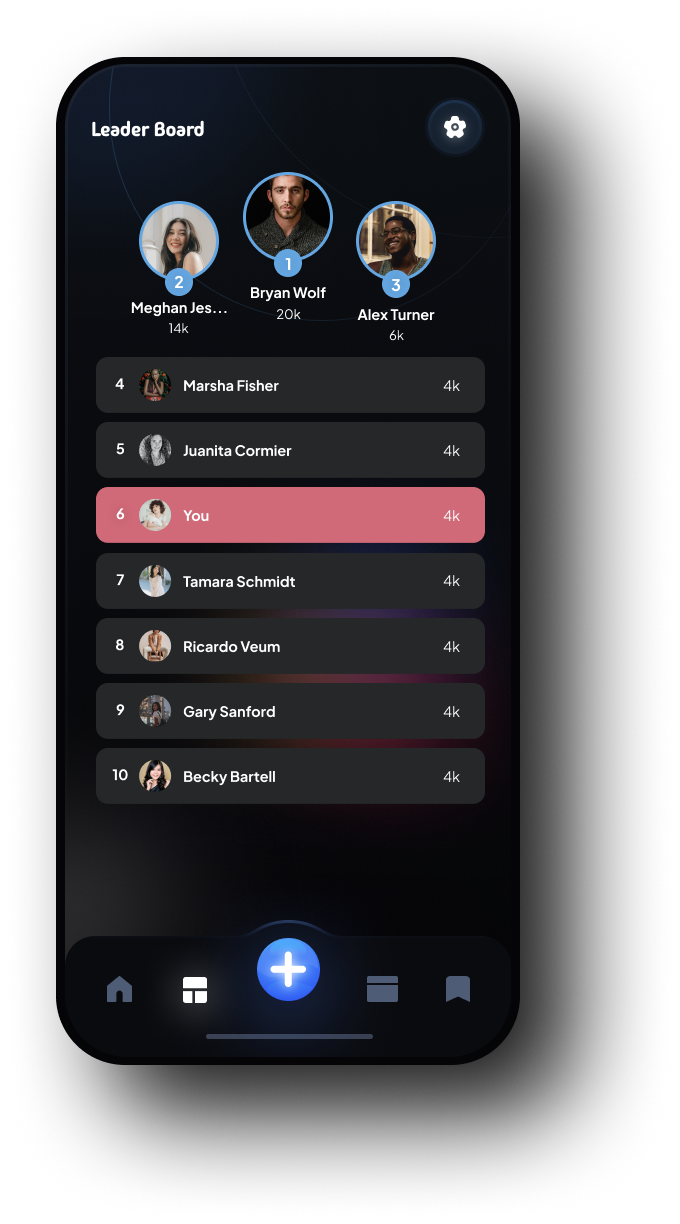Image resolution: width=680 pixels, height=1224 pixels.
Task: Switch to the dashboard grid tab
Action: click(x=195, y=990)
